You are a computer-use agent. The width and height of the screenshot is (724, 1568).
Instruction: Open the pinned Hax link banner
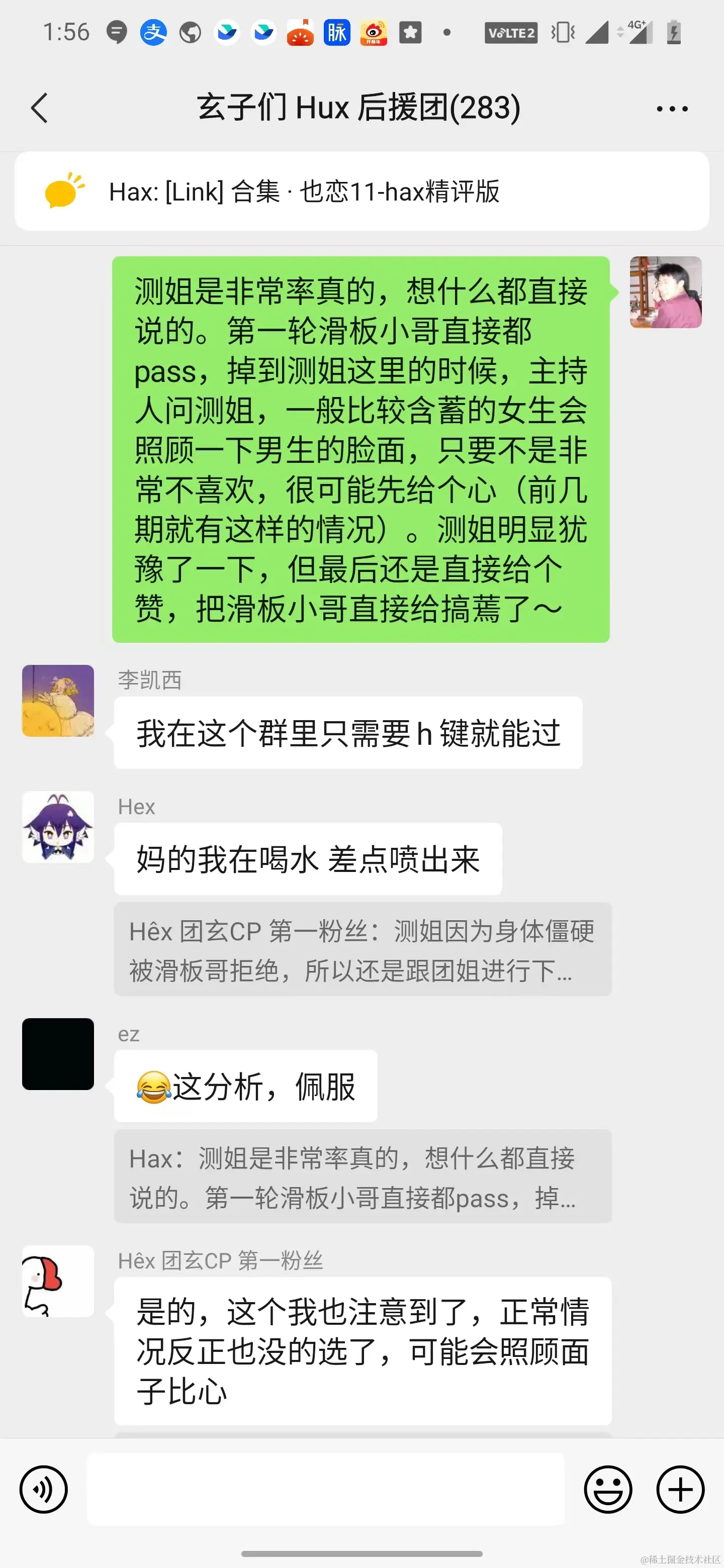point(361,191)
